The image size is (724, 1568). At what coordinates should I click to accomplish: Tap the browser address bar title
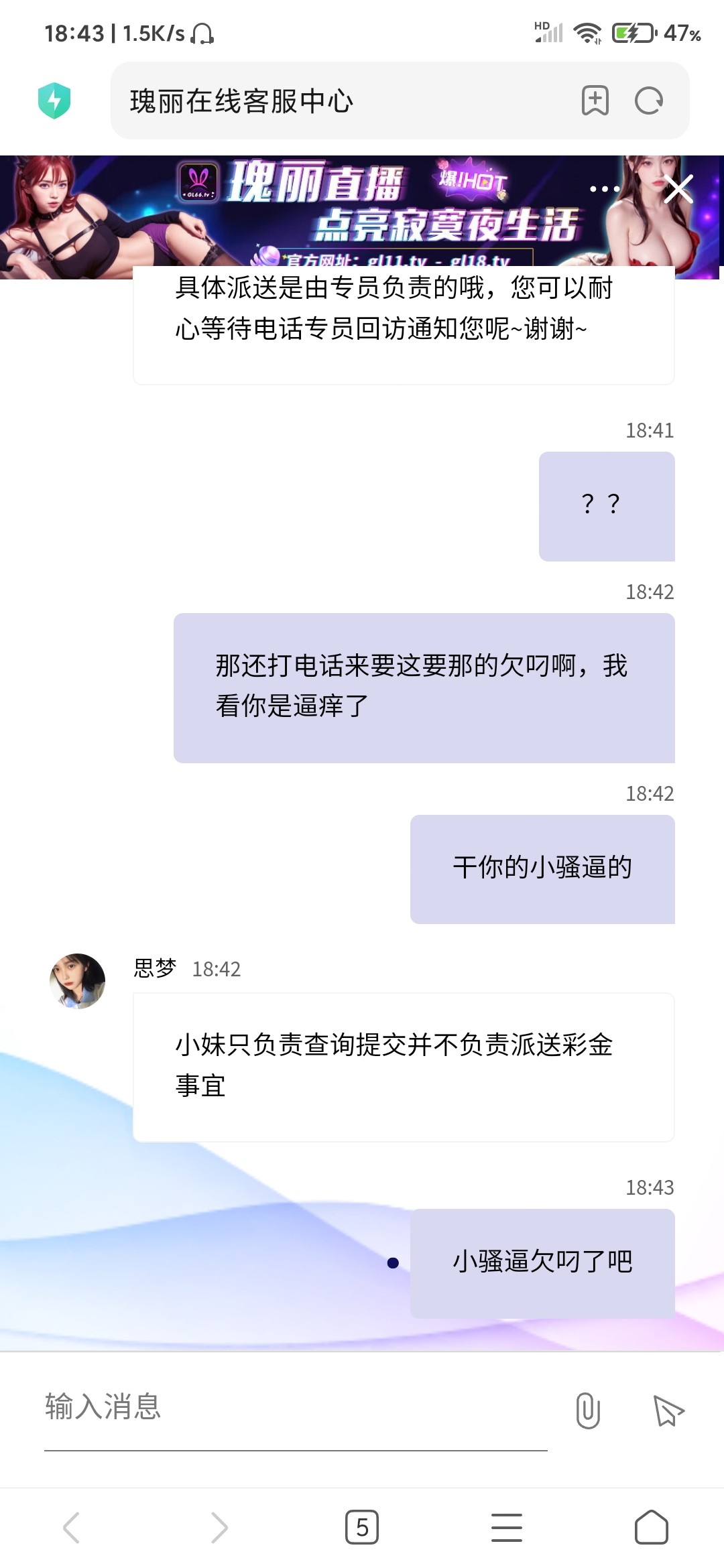[x=241, y=101]
